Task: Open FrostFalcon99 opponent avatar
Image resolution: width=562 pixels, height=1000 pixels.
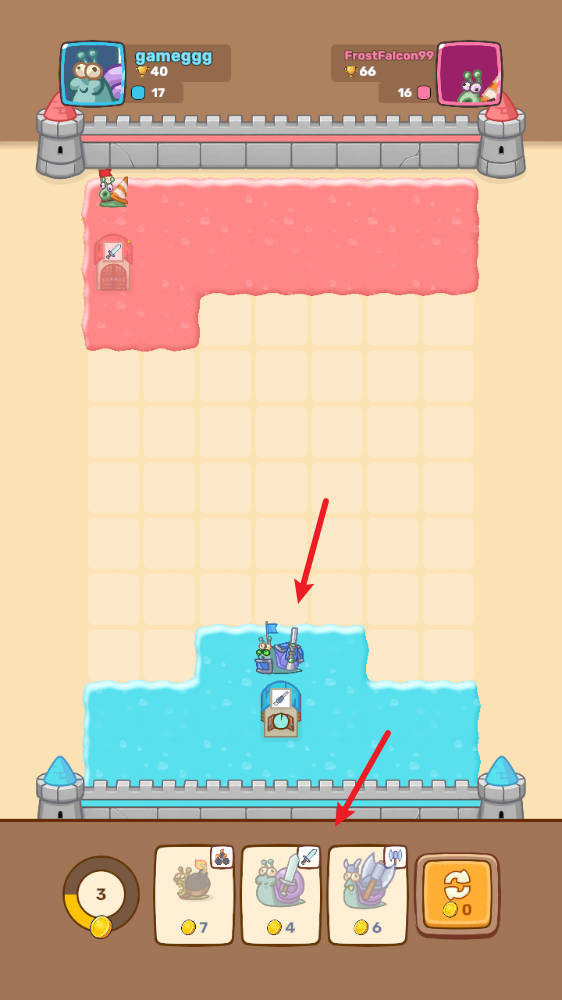Action: [469, 73]
